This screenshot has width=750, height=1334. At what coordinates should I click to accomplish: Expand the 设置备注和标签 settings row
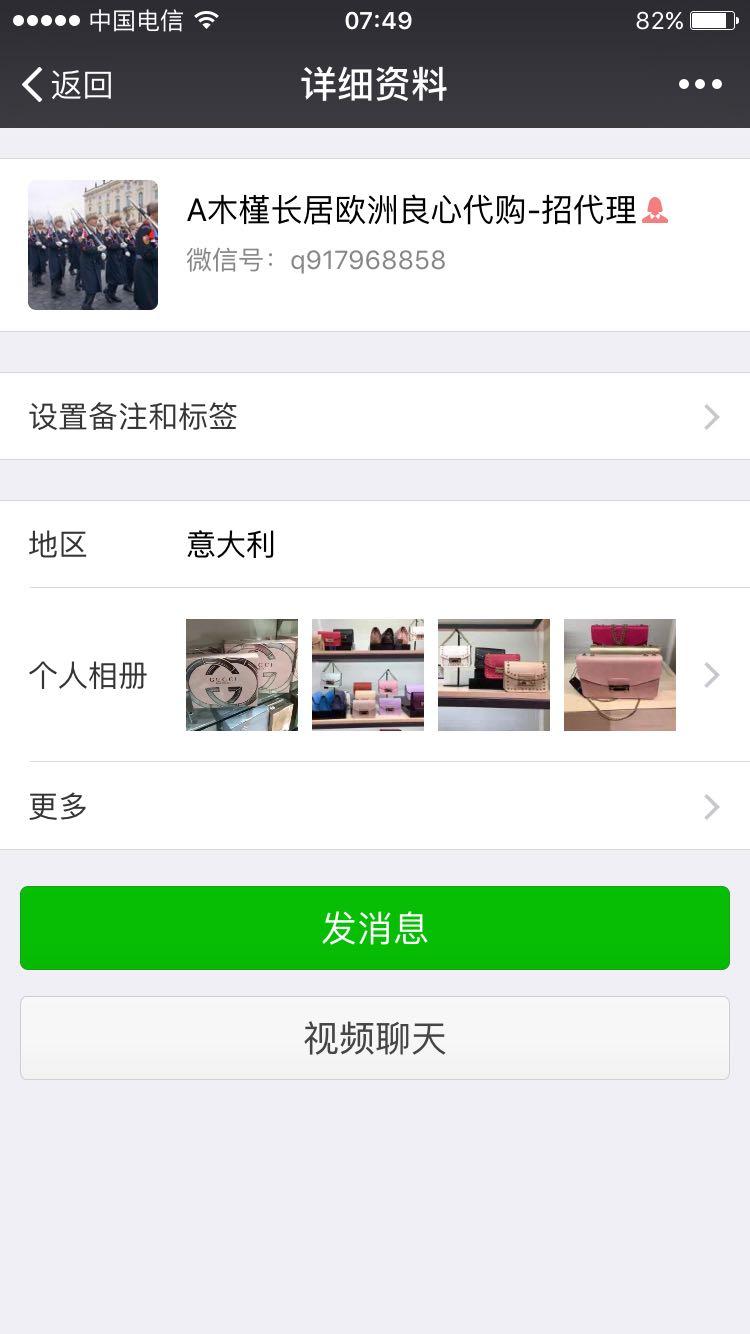[x=375, y=416]
